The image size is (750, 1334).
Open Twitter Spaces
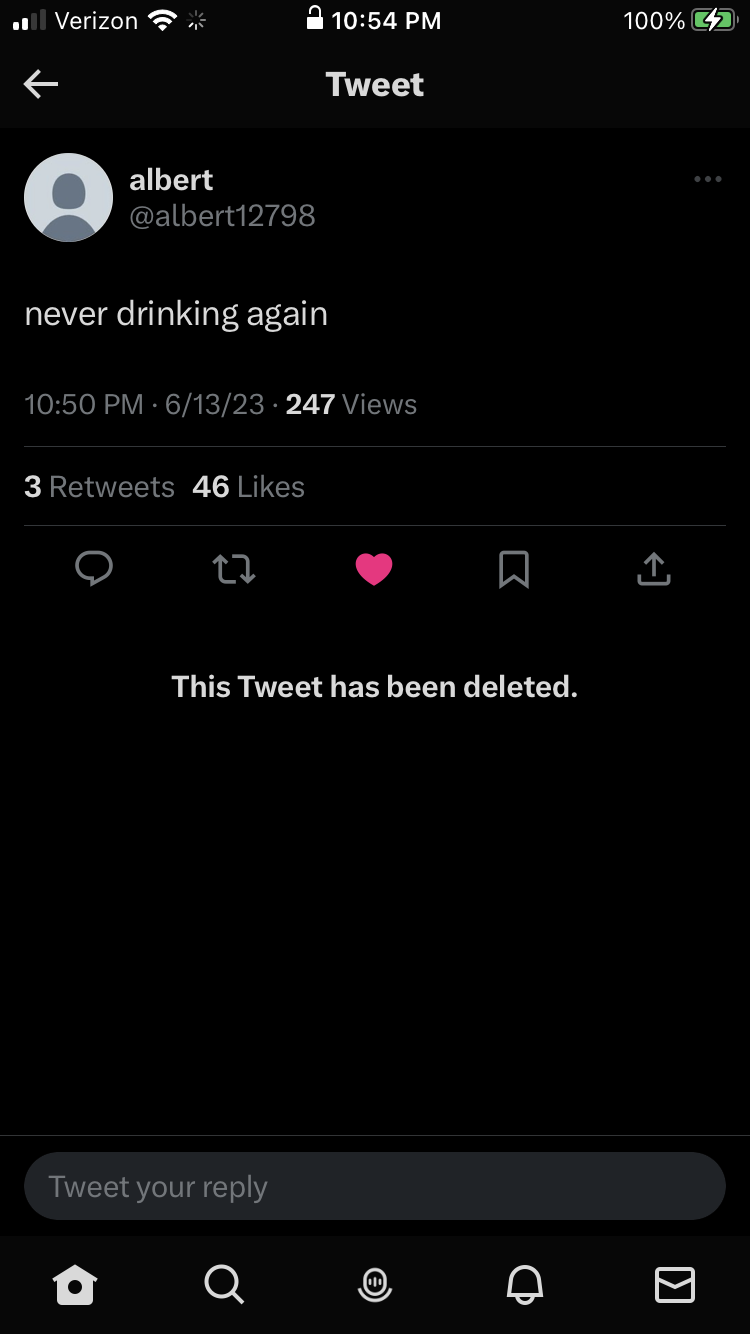click(x=374, y=1285)
